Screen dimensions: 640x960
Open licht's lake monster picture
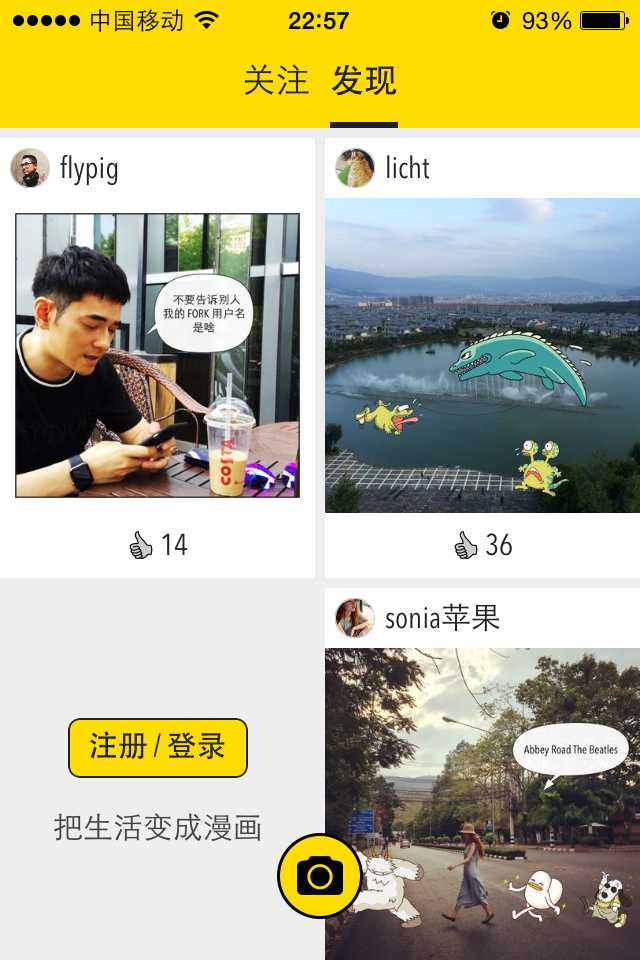click(482, 355)
